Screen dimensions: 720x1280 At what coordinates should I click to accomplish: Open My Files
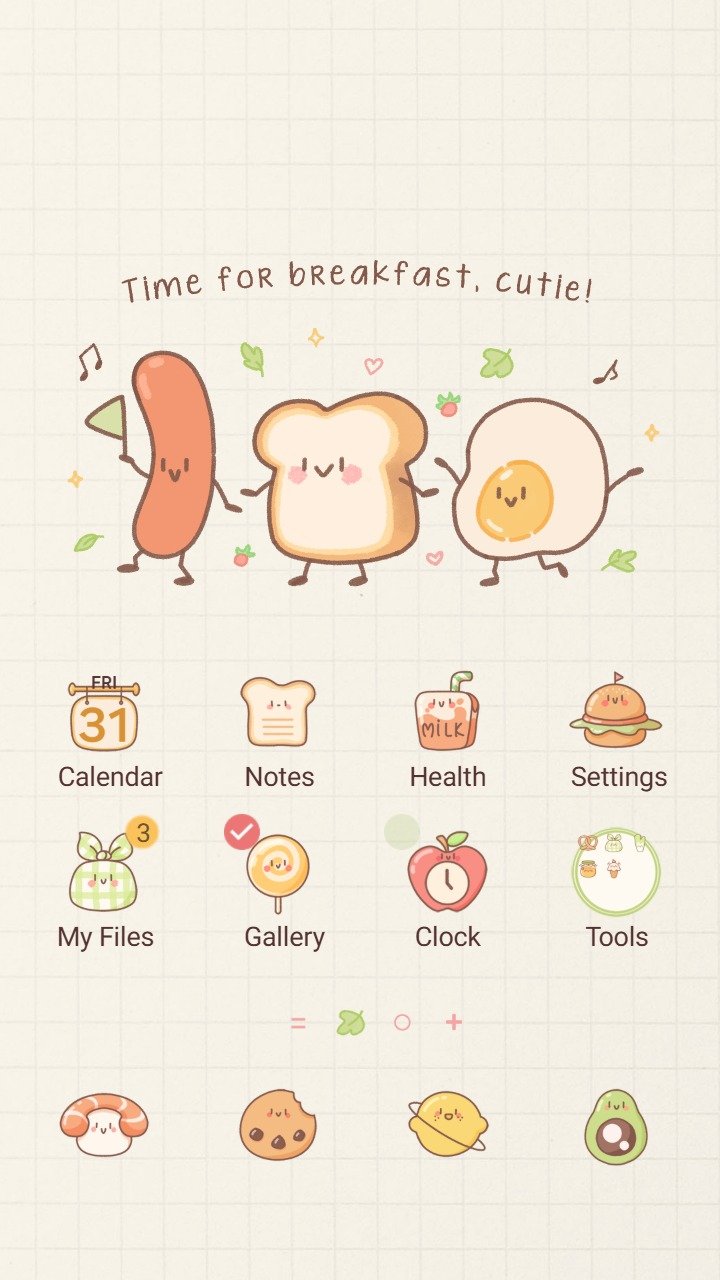tap(101, 873)
